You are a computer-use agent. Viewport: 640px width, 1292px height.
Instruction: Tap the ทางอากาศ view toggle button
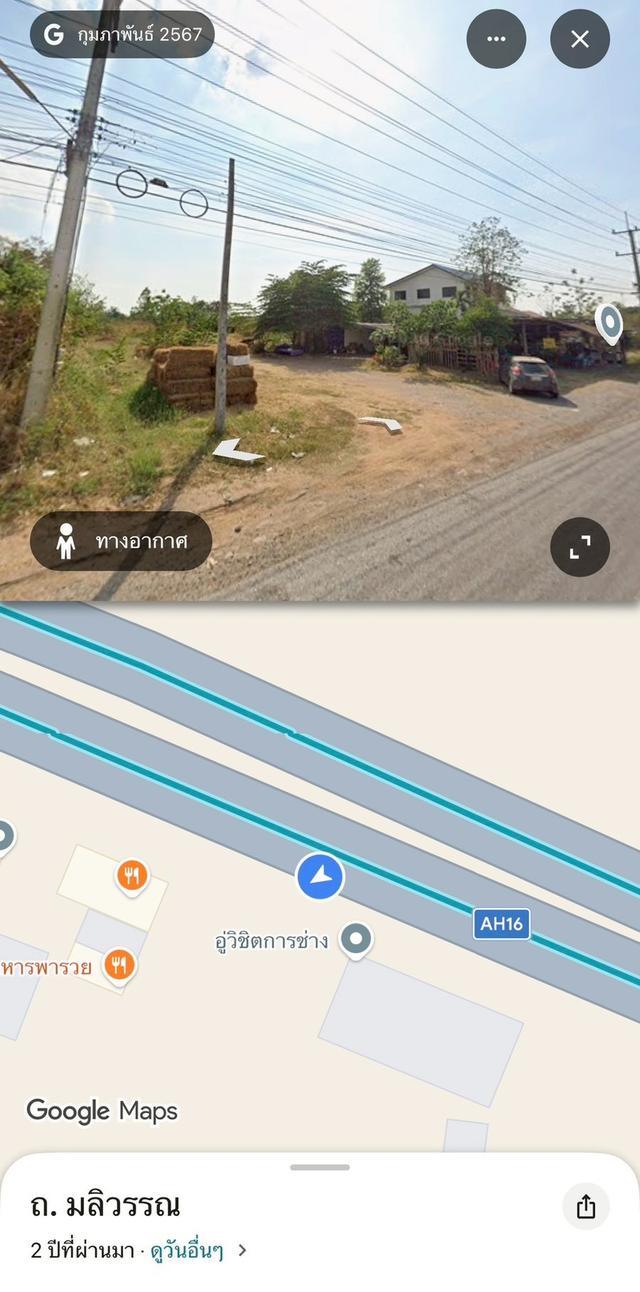tap(121, 541)
